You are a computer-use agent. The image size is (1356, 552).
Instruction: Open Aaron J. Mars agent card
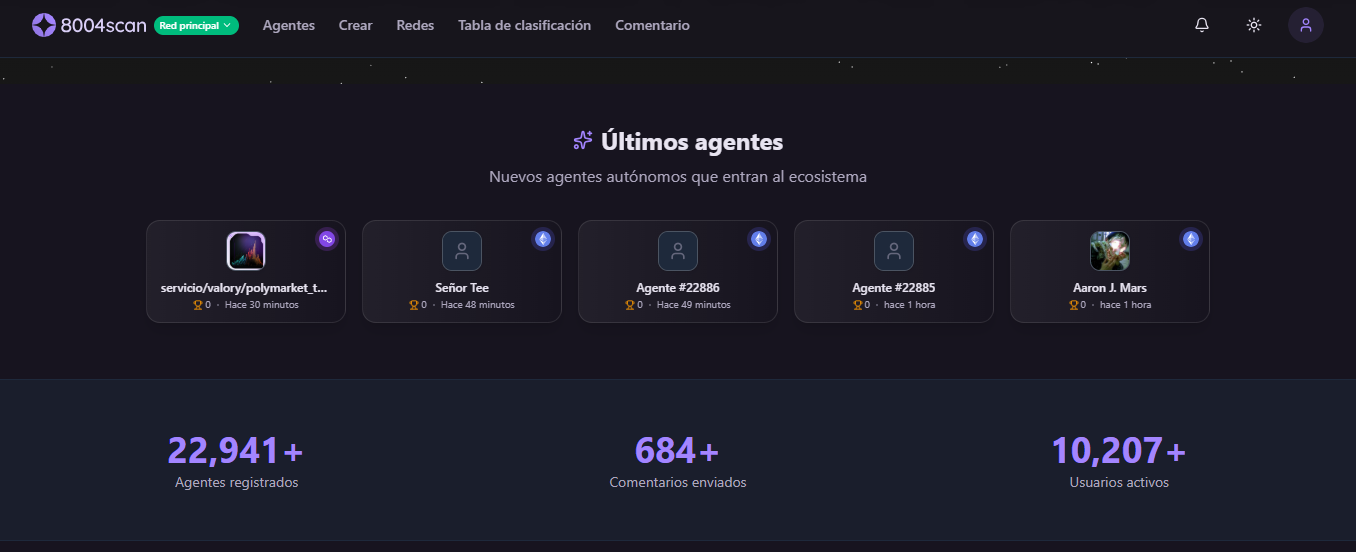pos(1110,272)
